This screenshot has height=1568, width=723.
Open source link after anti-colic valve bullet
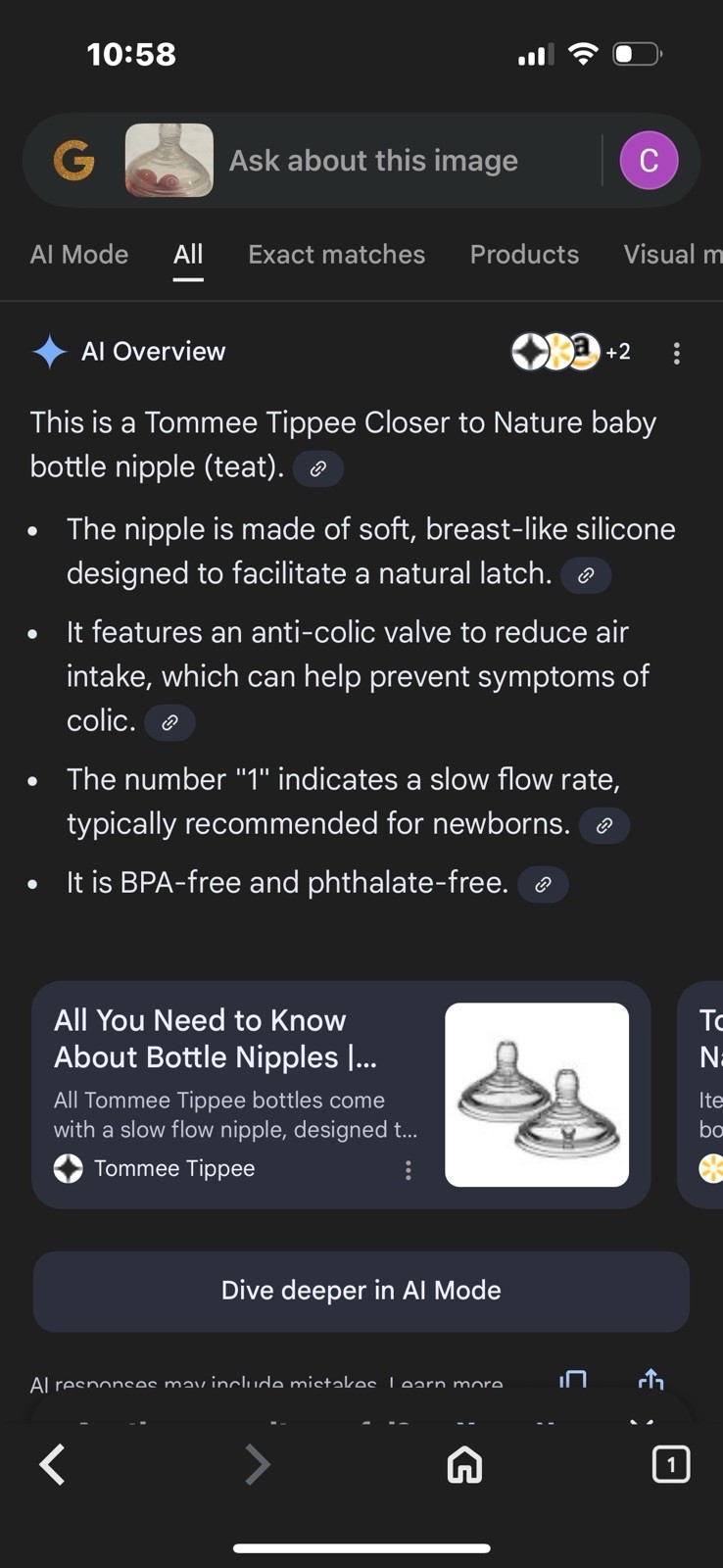click(x=169, y=722)
